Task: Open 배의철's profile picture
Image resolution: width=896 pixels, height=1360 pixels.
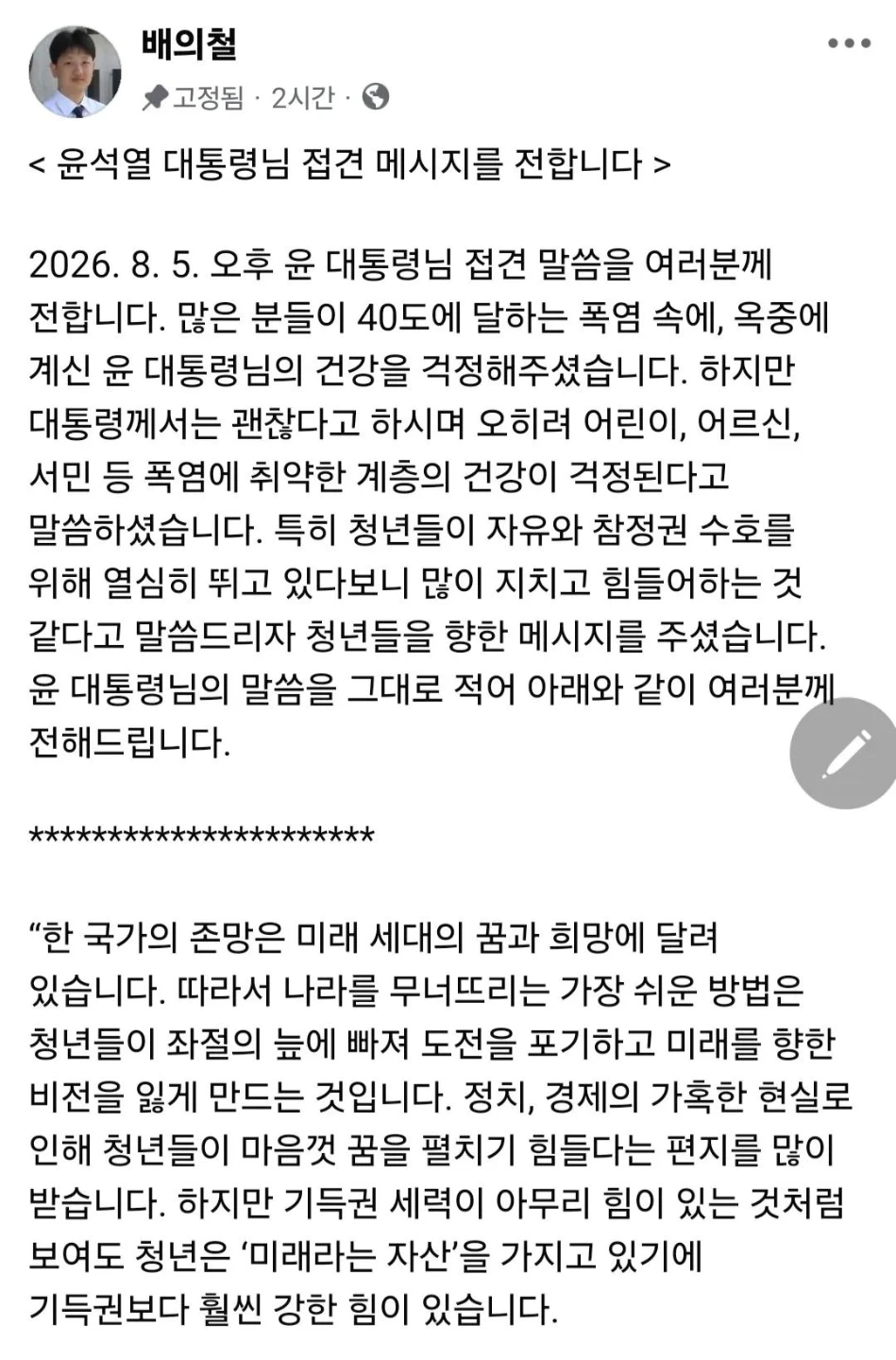Action: [x=76, y=72]
